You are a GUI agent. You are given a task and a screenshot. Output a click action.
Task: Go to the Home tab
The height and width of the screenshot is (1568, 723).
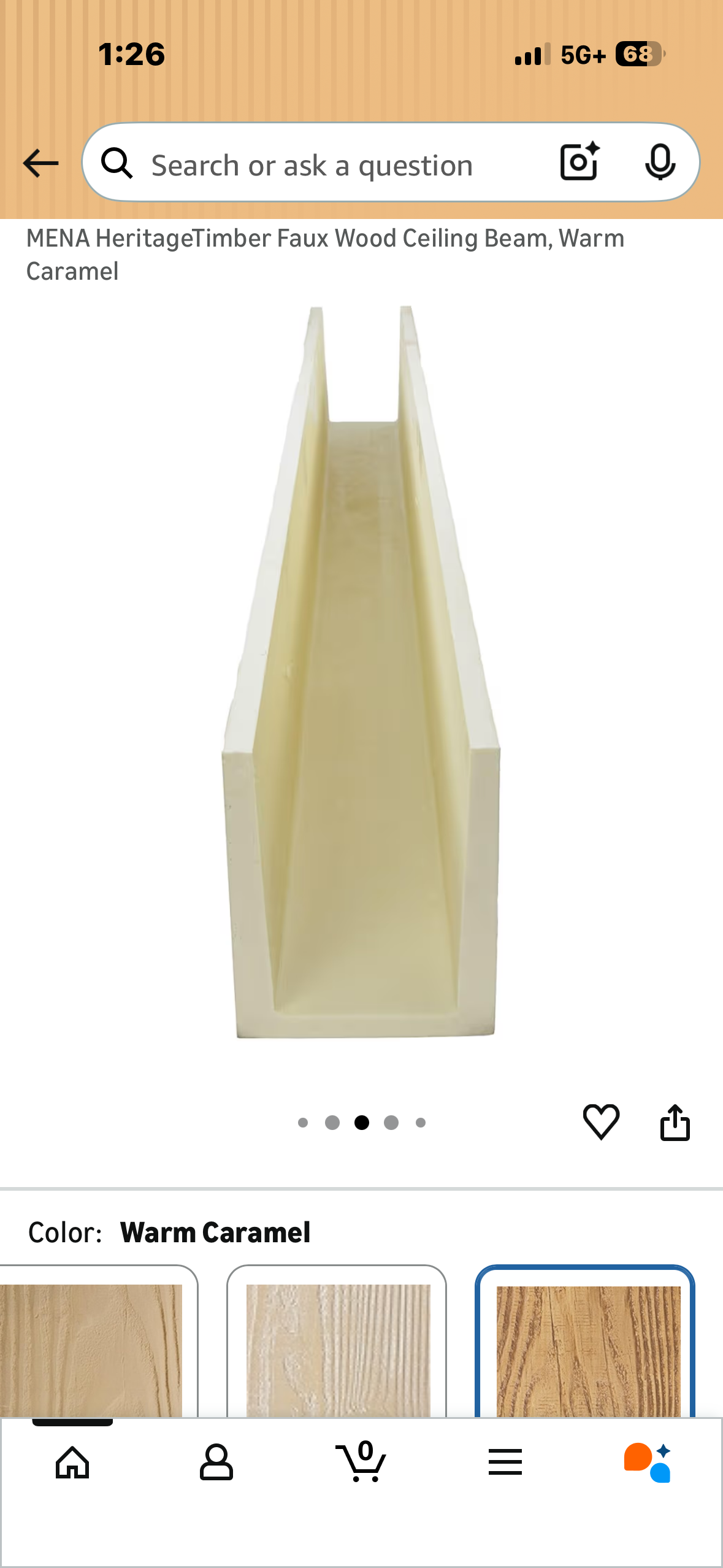72,1463
